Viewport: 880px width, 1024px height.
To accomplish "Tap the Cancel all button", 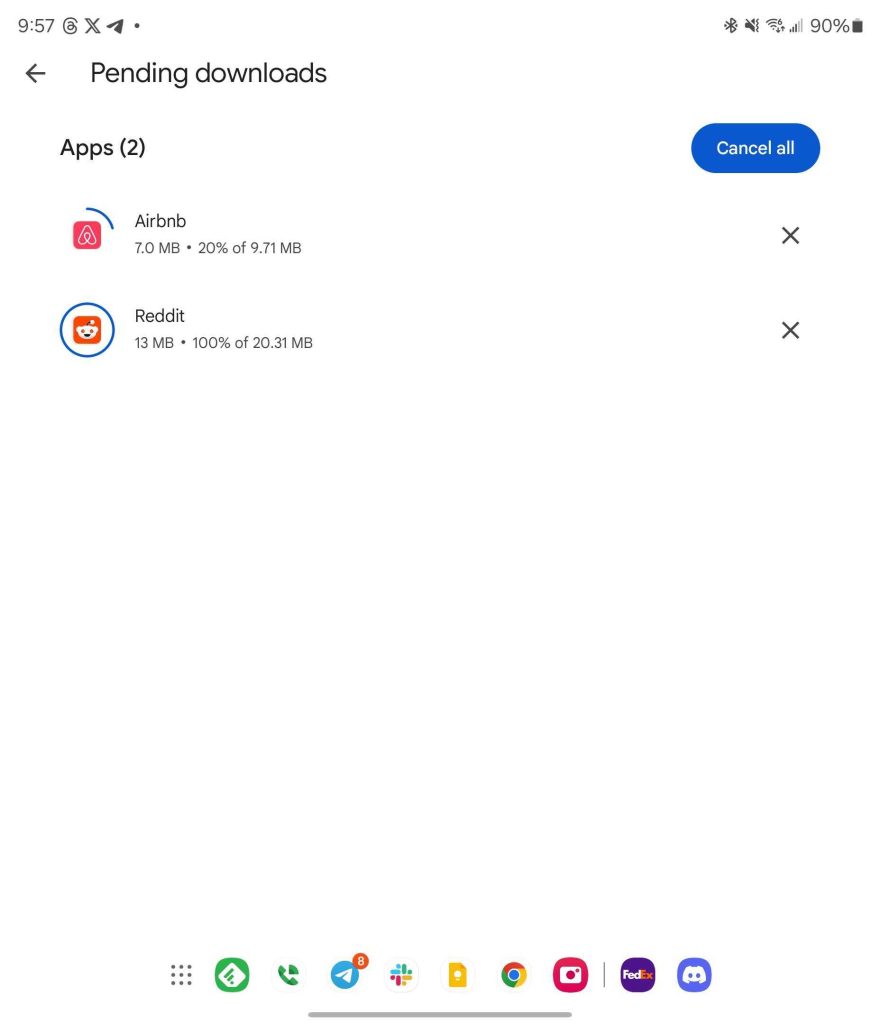I will [755, 148].
